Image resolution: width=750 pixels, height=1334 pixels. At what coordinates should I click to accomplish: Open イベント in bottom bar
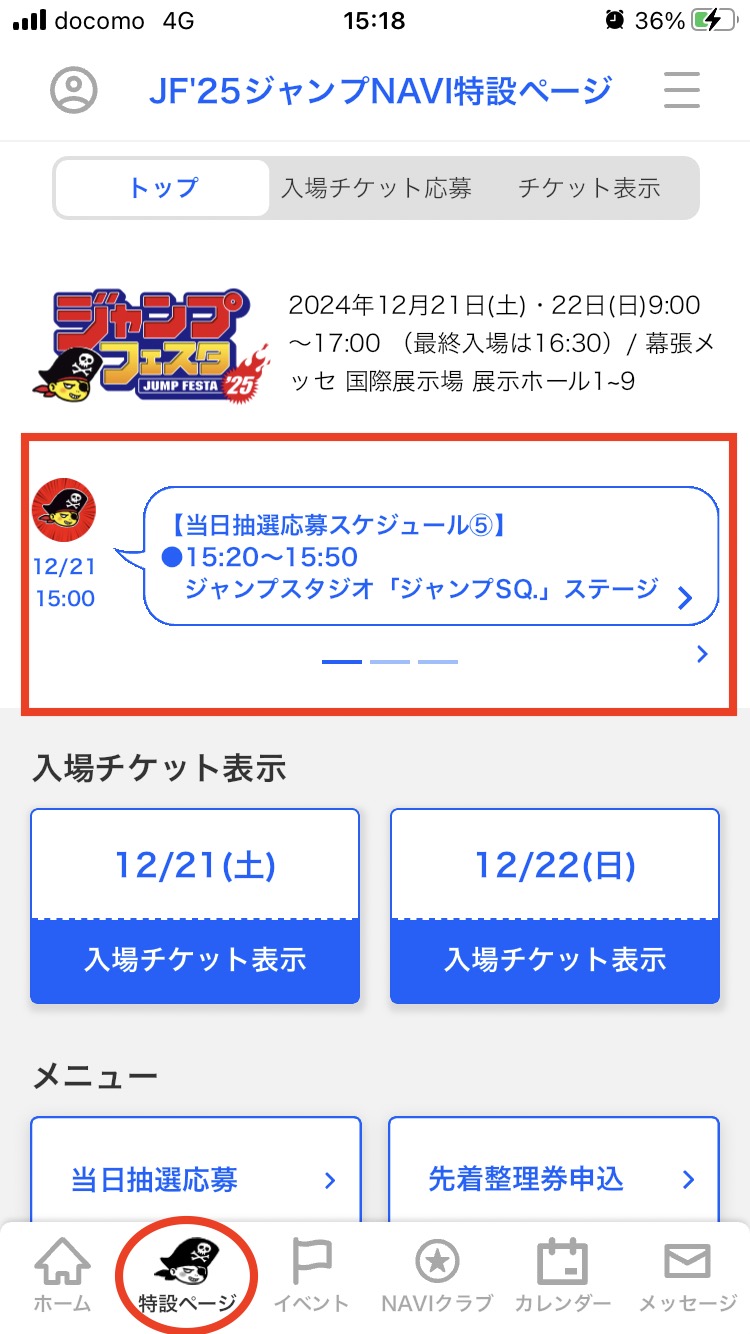311,1275
